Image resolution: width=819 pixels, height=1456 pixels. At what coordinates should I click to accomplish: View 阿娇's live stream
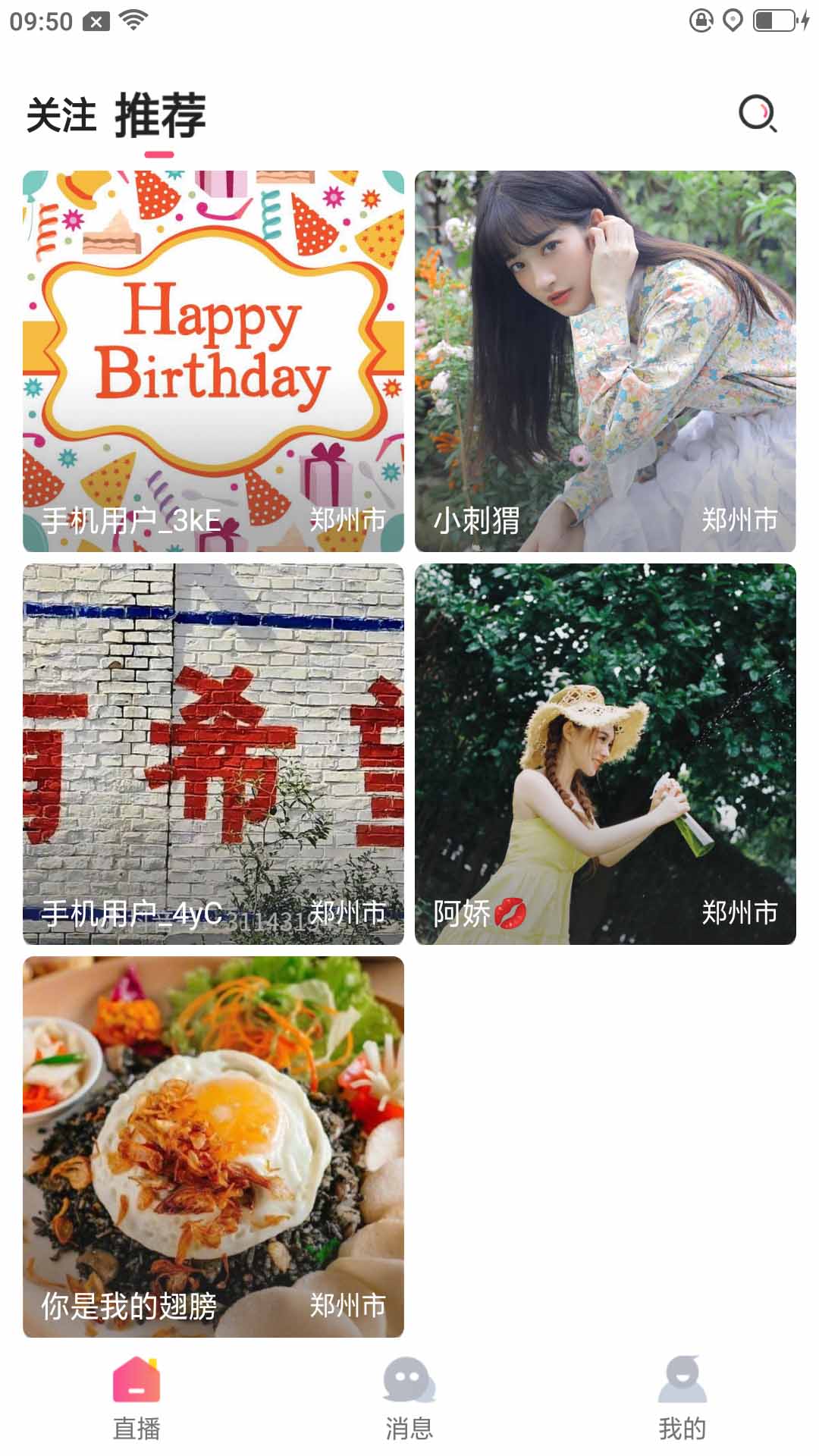pyautogui.click(x=605, y=754)
